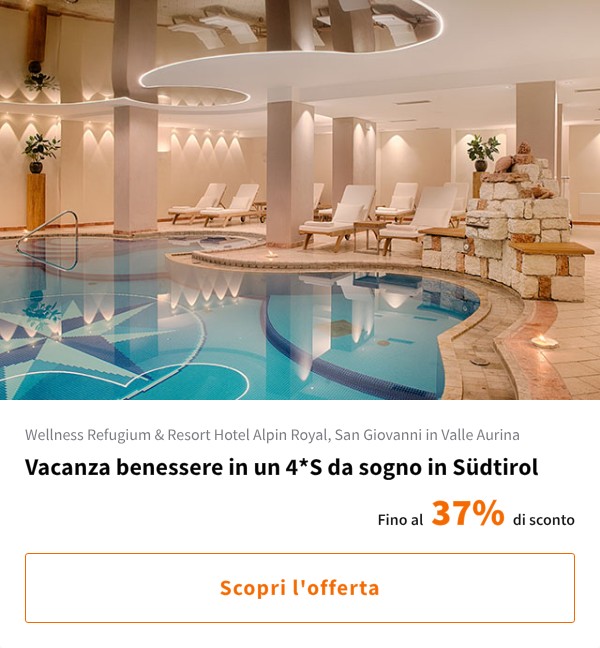Open the Hotel Alpin Royal offer photo
The width and height of the screenshot is (600, 648).
click(x=300, y=200)
